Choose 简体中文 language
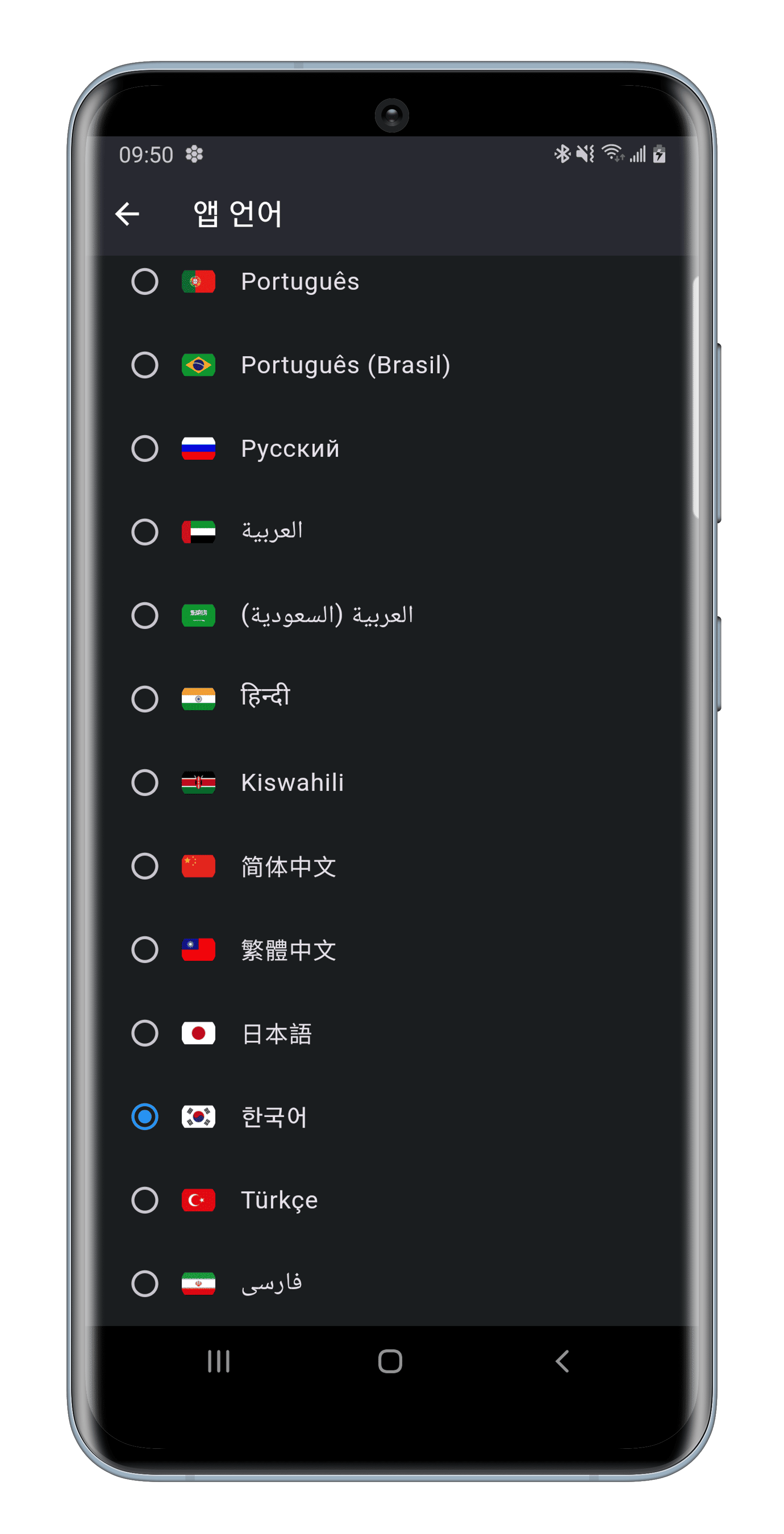Image resolution: width=784 pixels, height=1534 pixels. [144, 866]
